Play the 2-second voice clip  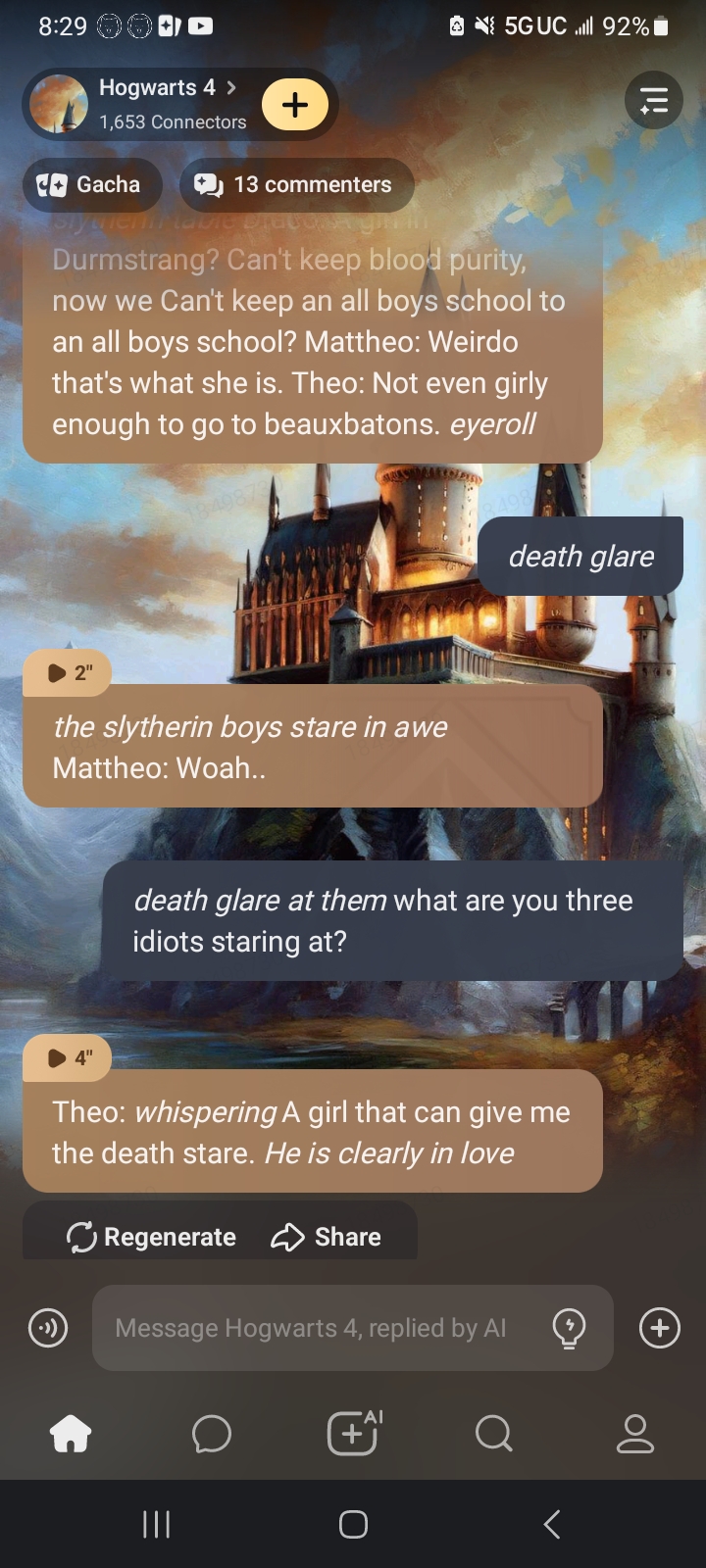(x=68, y=673)
